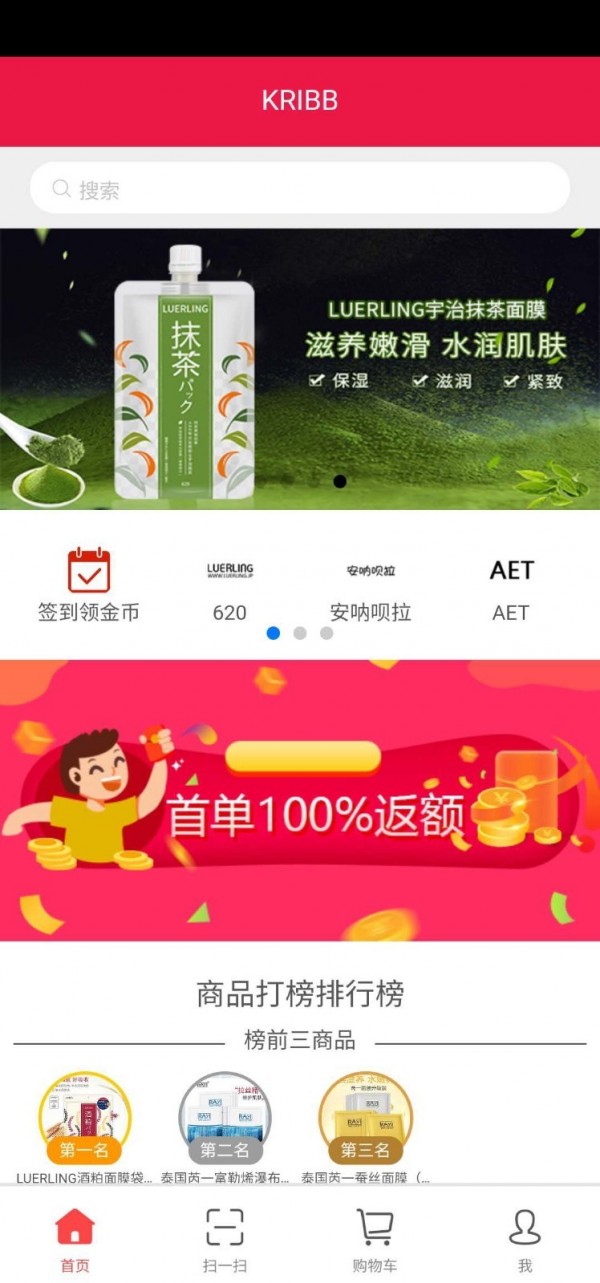Open the 620 LUERLING brand shortcut
The height and width of the screenshot is (1283, 600).
[x=230, y=585]
